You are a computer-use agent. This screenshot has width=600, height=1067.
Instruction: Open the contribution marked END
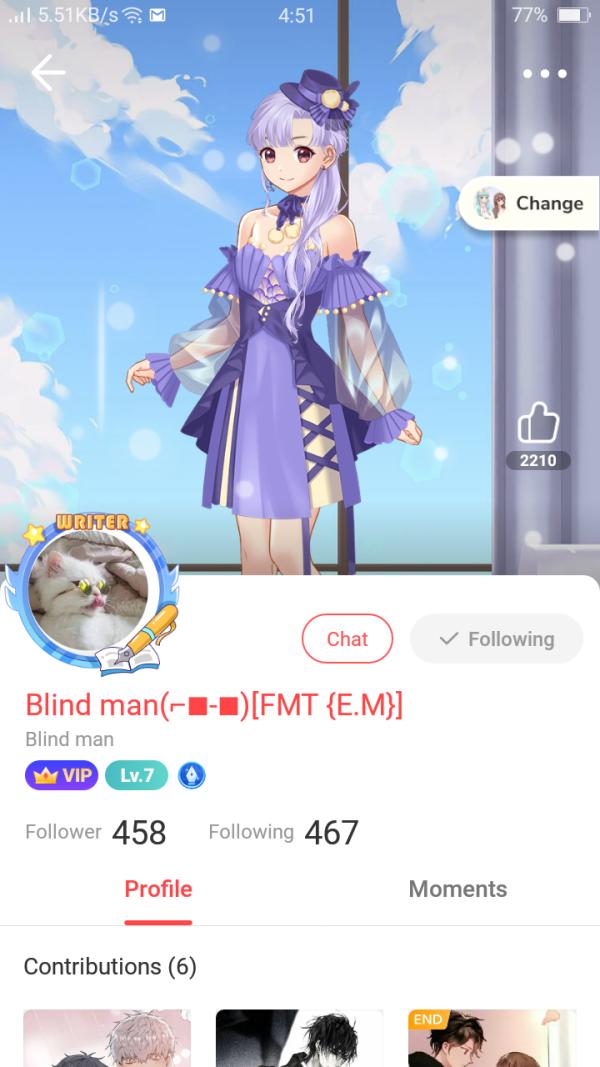(x=491, y=1038)
